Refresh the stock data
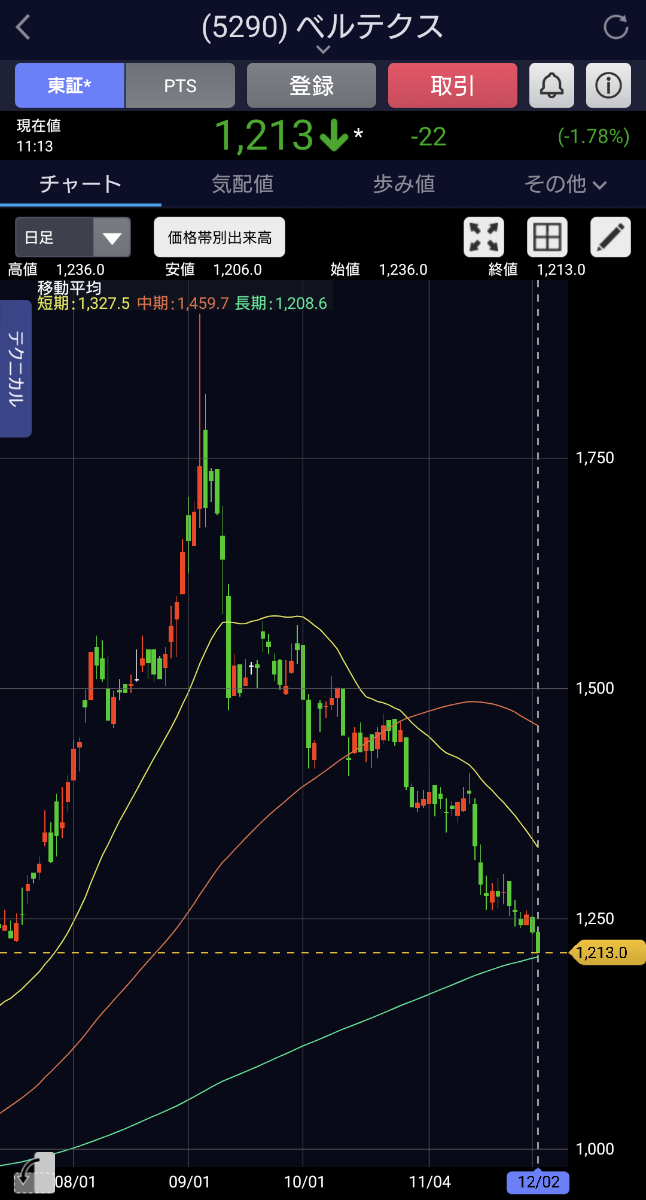Image resolution: width=646 pixels, height=1200 pixels. coord(617,27)
